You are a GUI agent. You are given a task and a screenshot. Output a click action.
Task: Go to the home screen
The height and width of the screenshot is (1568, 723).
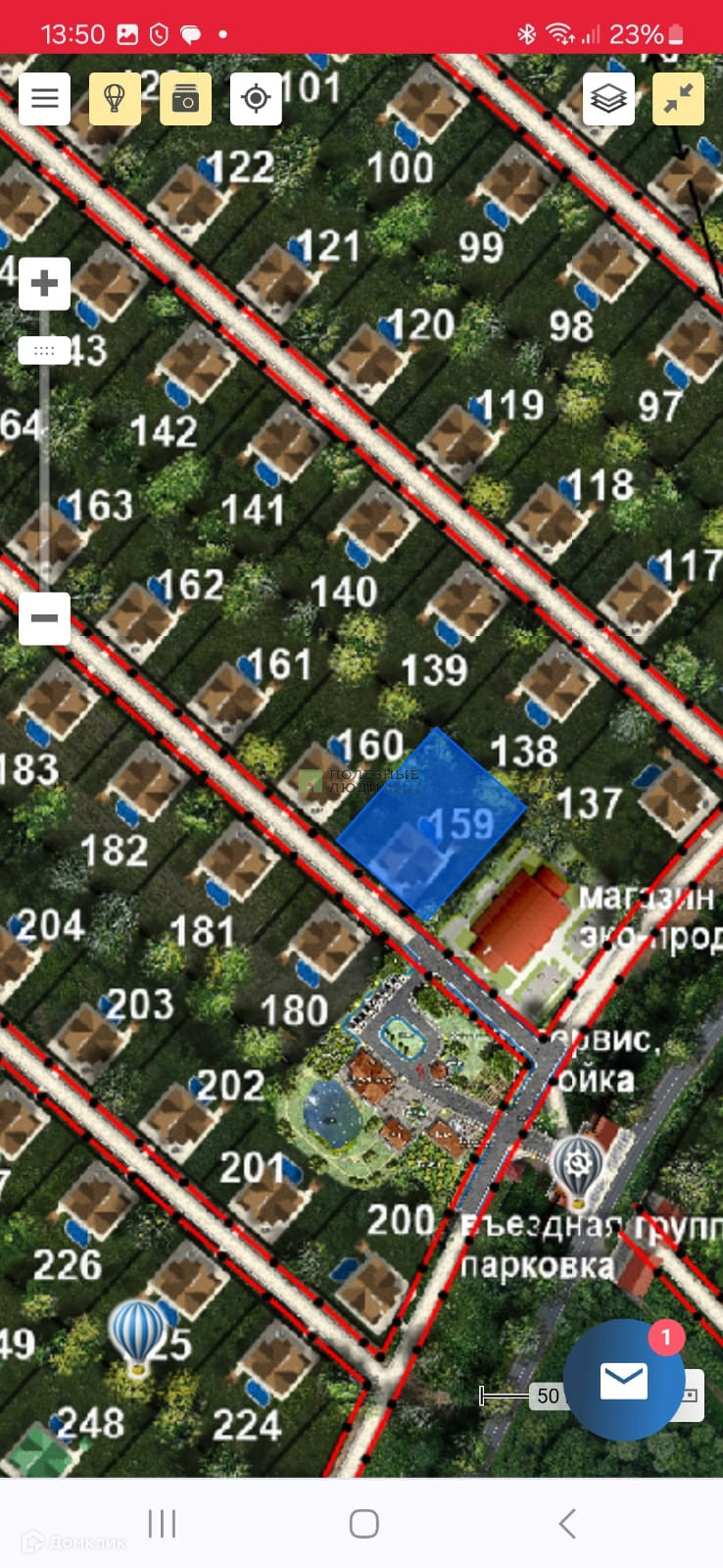pyautogui.click(x=363, y=1524)
